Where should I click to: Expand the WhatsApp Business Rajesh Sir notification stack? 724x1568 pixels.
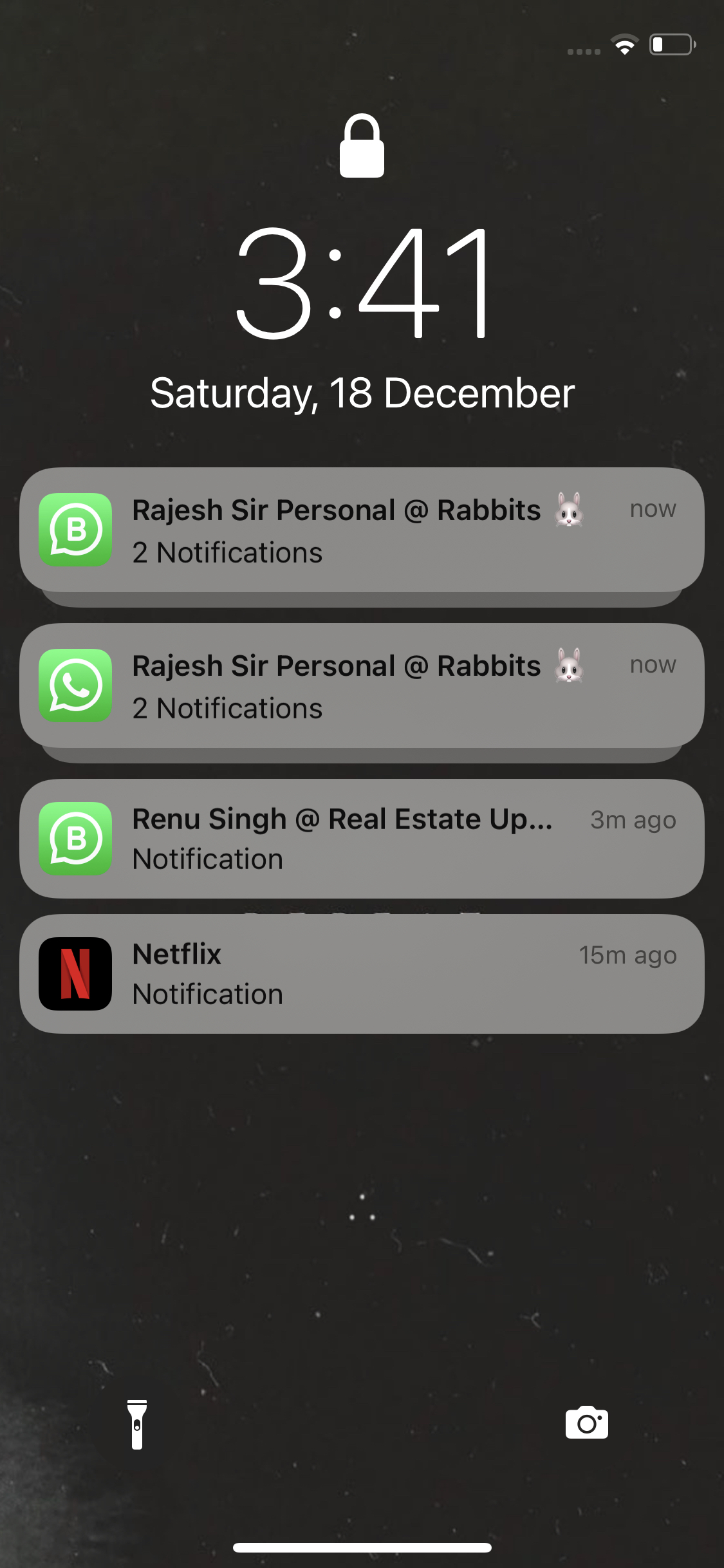click(362, 530)
